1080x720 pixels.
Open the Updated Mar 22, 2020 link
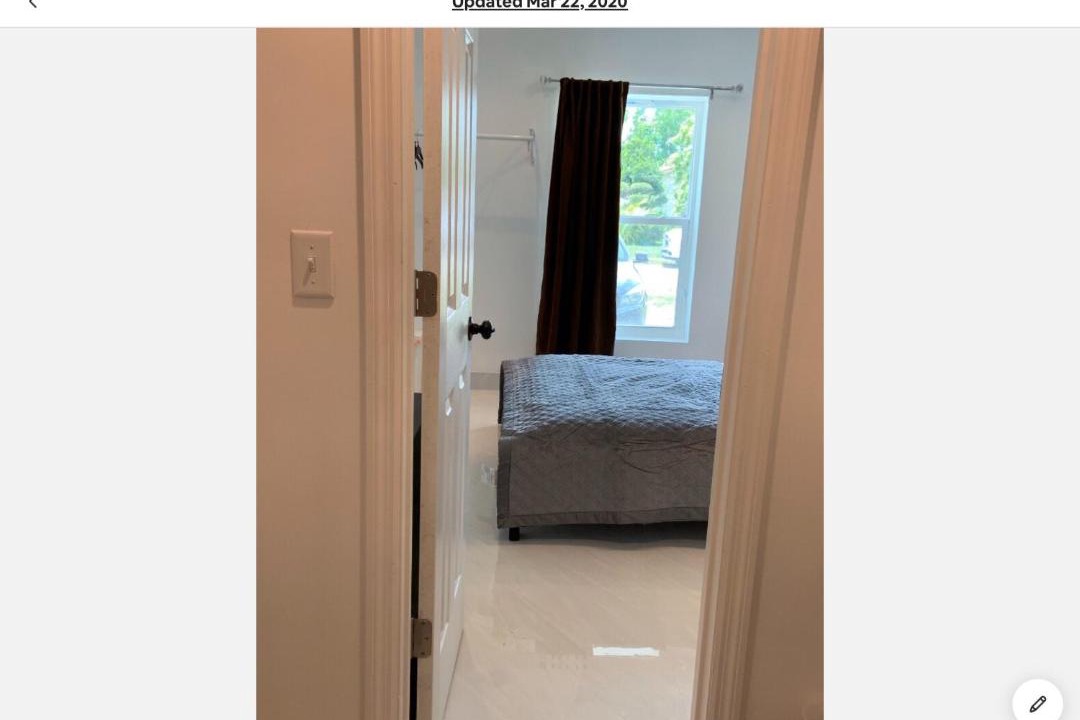[x=539, y=5]
